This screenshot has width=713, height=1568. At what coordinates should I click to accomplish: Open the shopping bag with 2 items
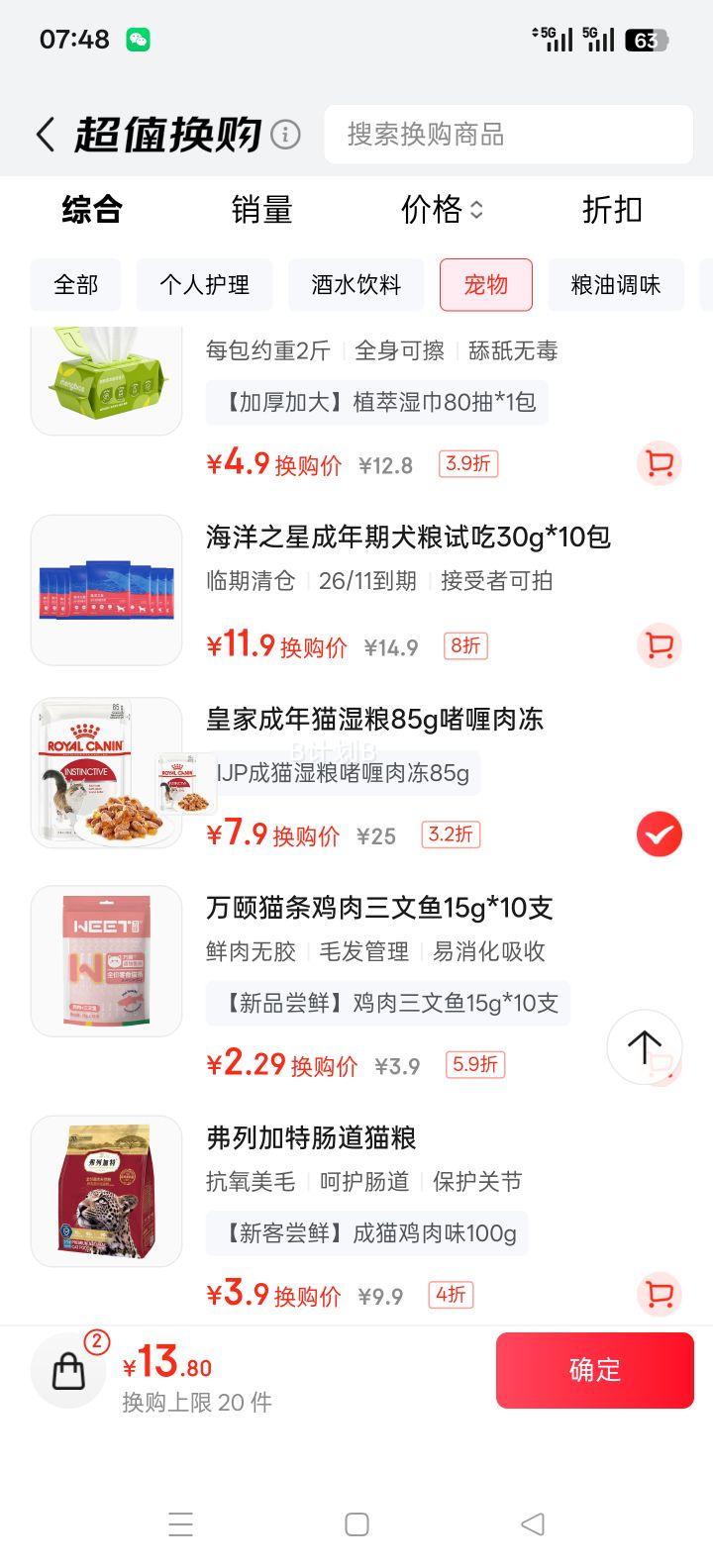[69, 1371]
